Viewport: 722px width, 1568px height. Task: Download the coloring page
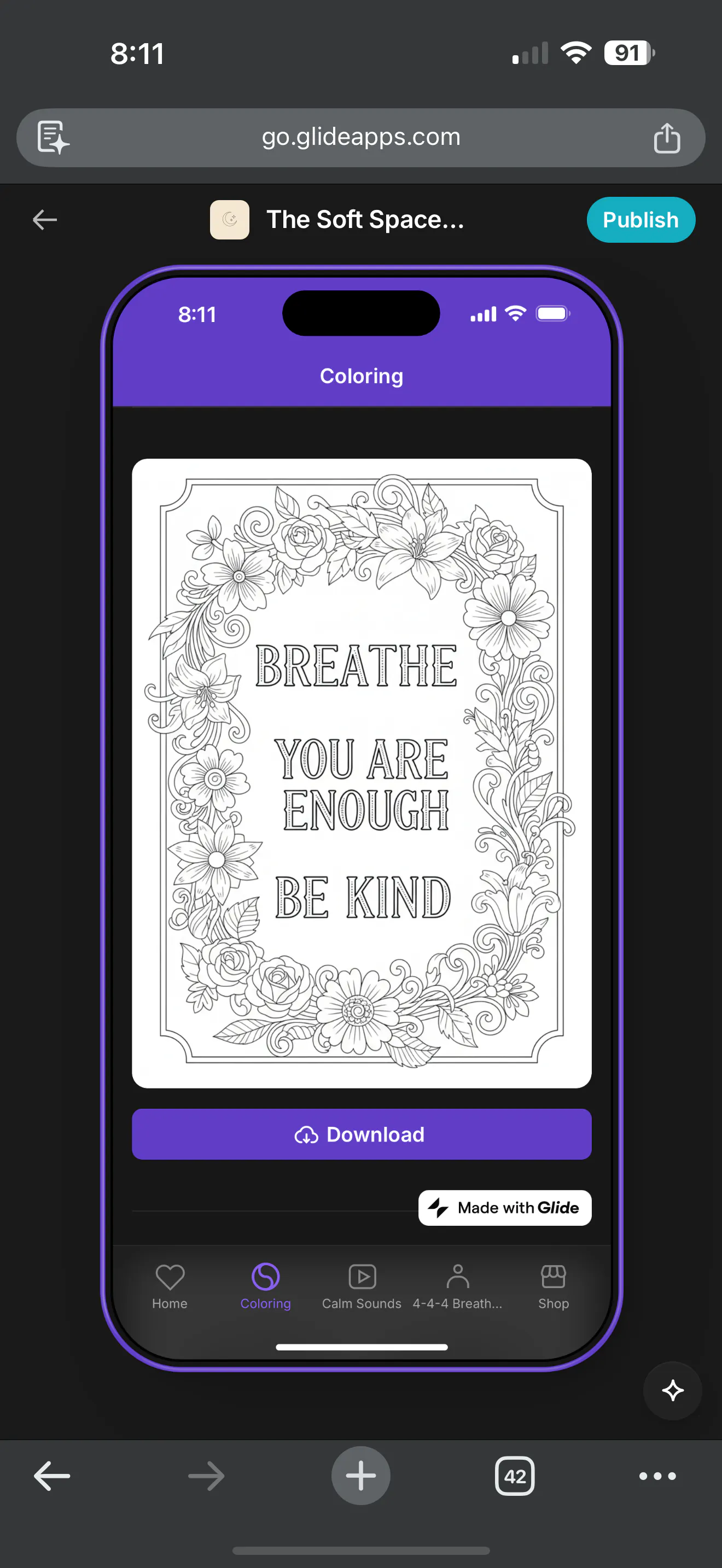[362, 1134]
